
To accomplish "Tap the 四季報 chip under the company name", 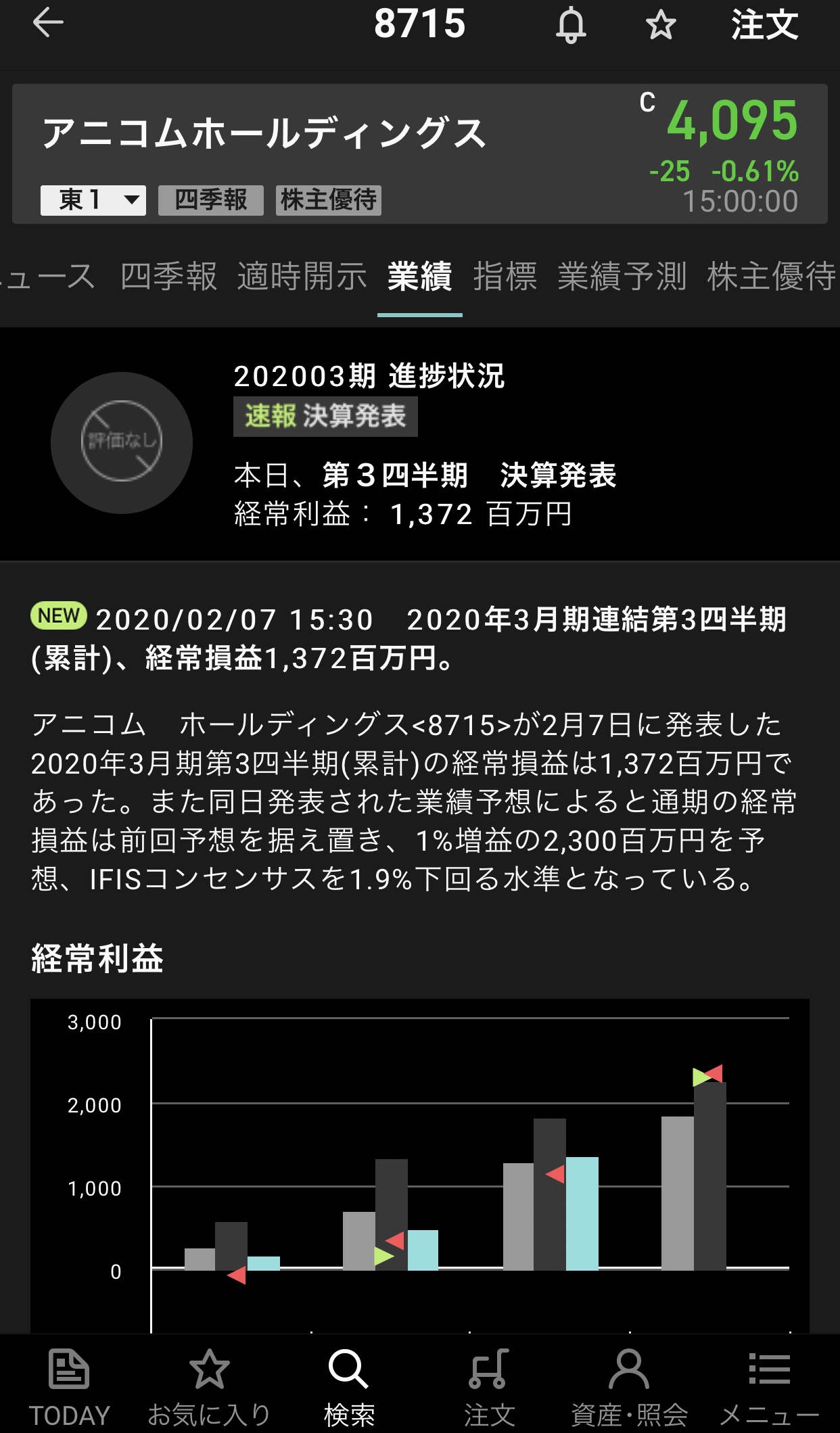I will 210,200.
